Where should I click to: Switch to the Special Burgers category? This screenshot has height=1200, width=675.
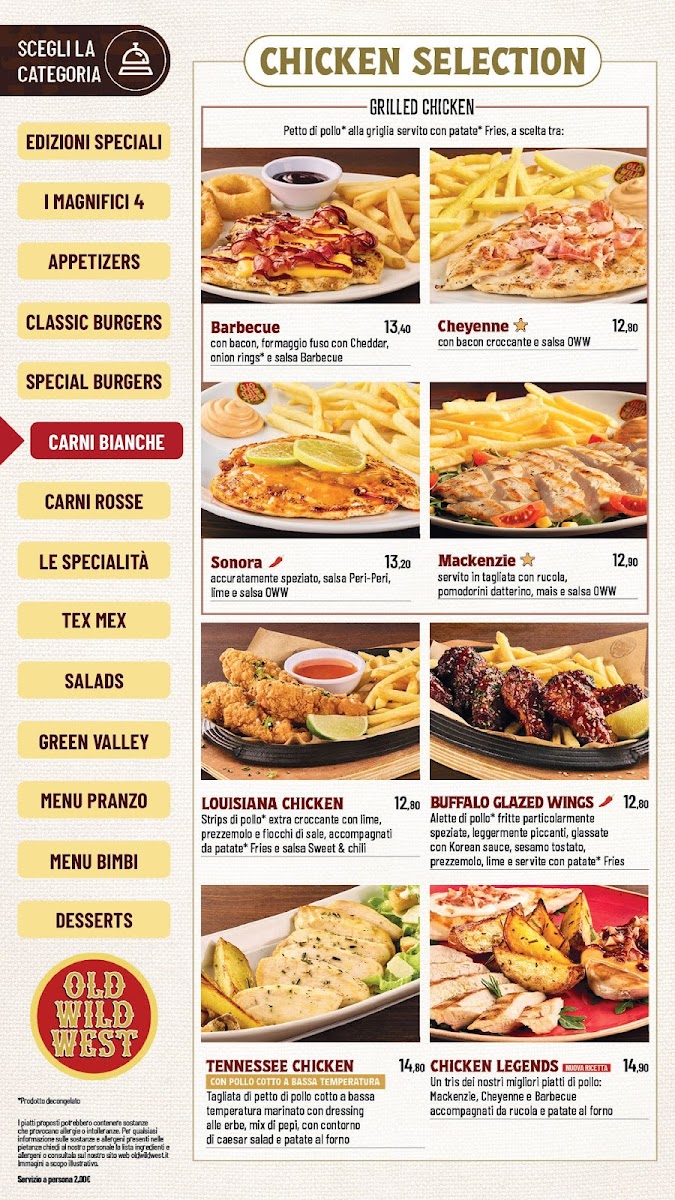[x=94, y=381]
